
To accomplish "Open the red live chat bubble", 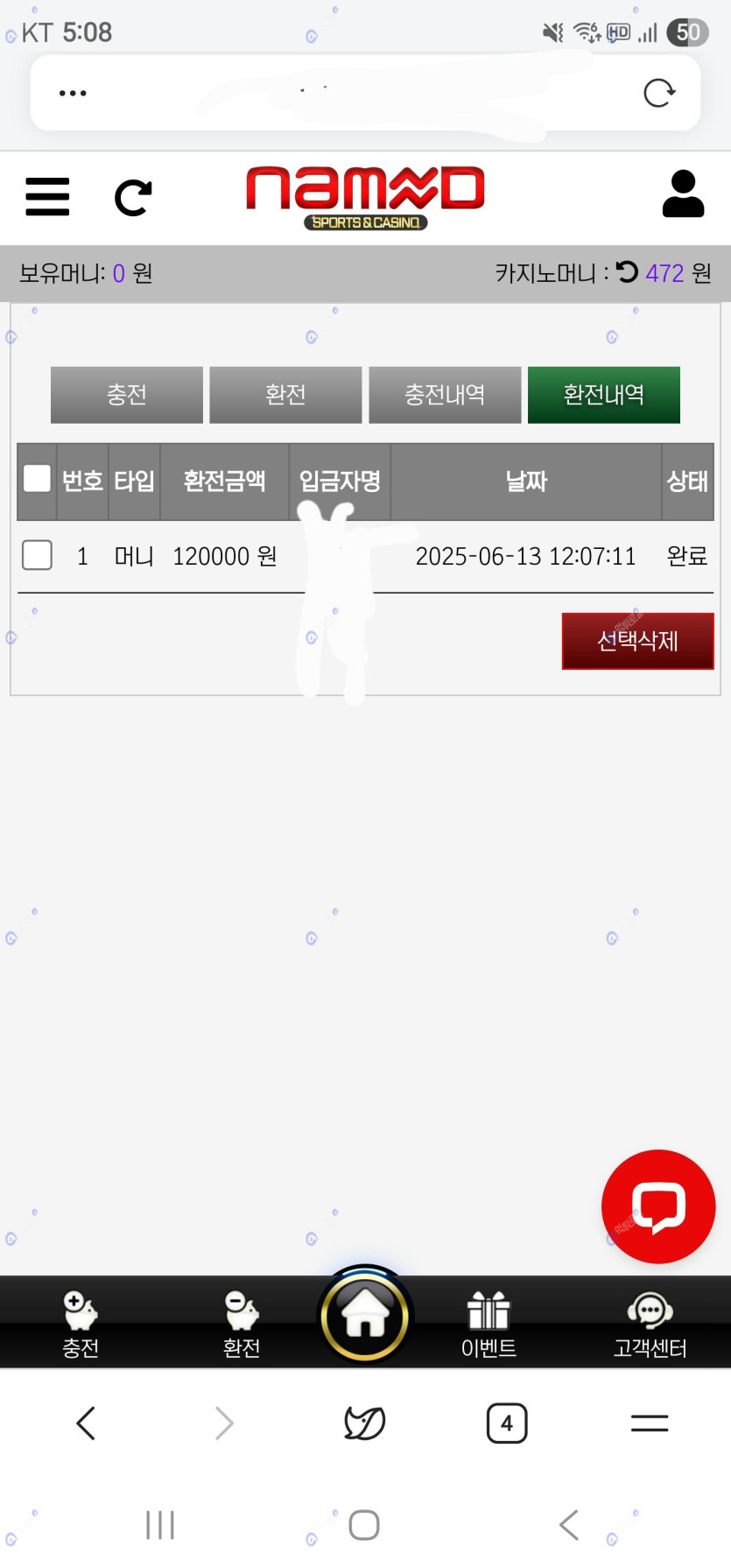I will [x=658, y=1206].
